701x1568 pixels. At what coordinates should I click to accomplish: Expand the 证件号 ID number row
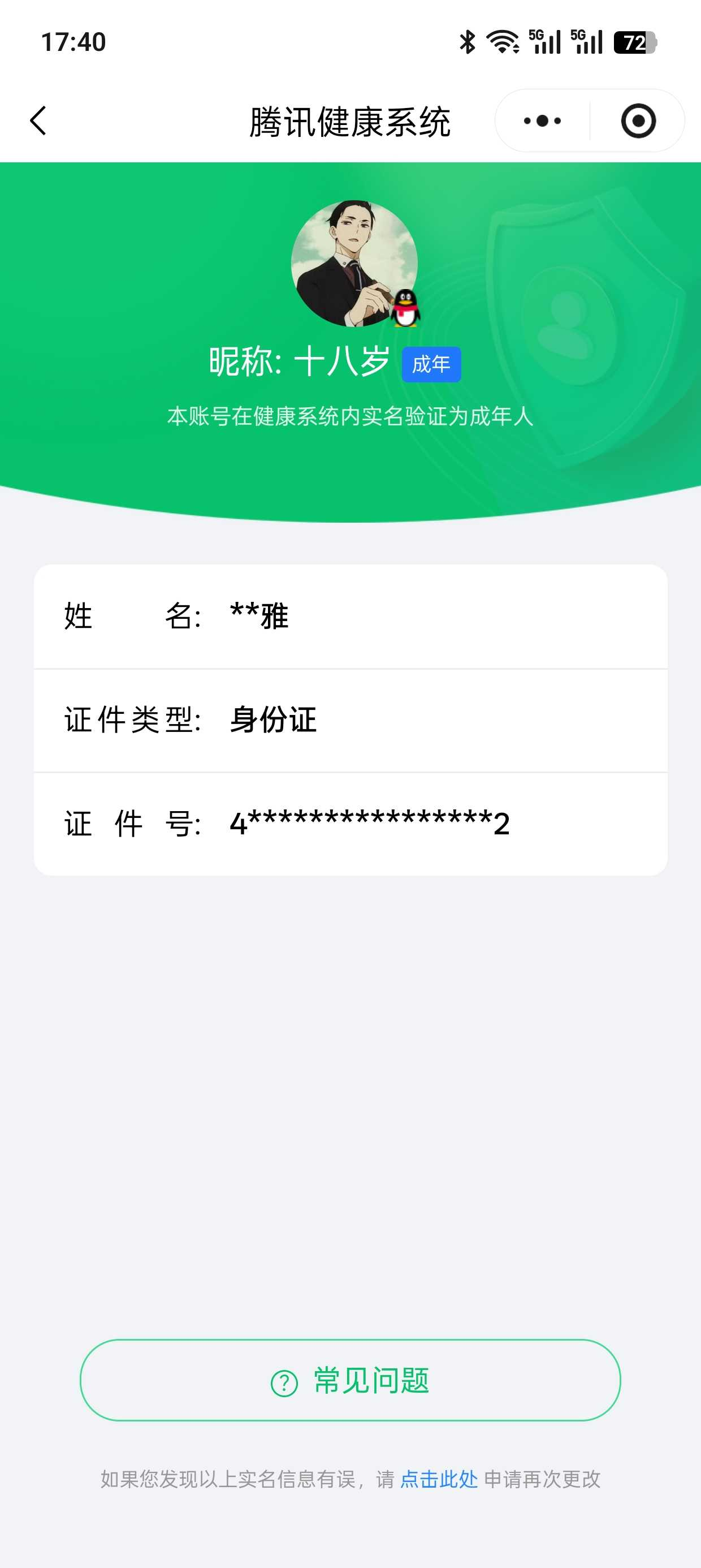click(x=350, y=823)
